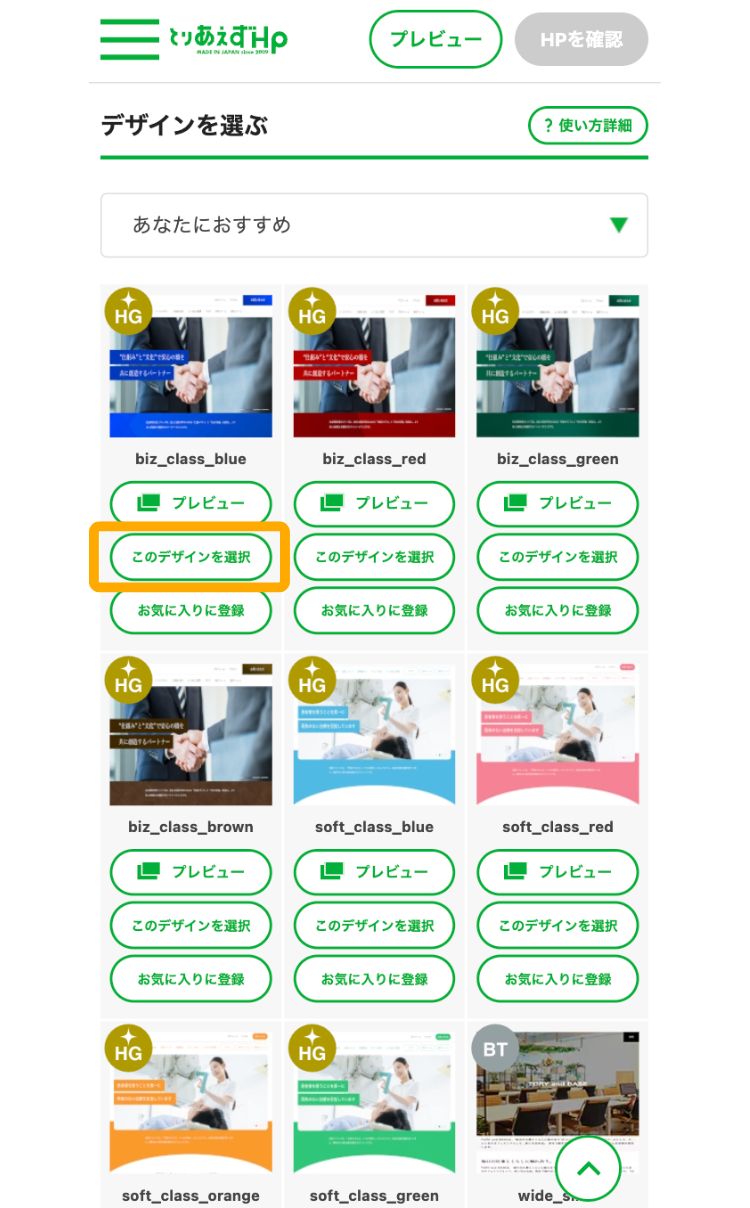The image size is (750, 1208).
Task: Select the biz_class_green design
Action: click(557, 557)
